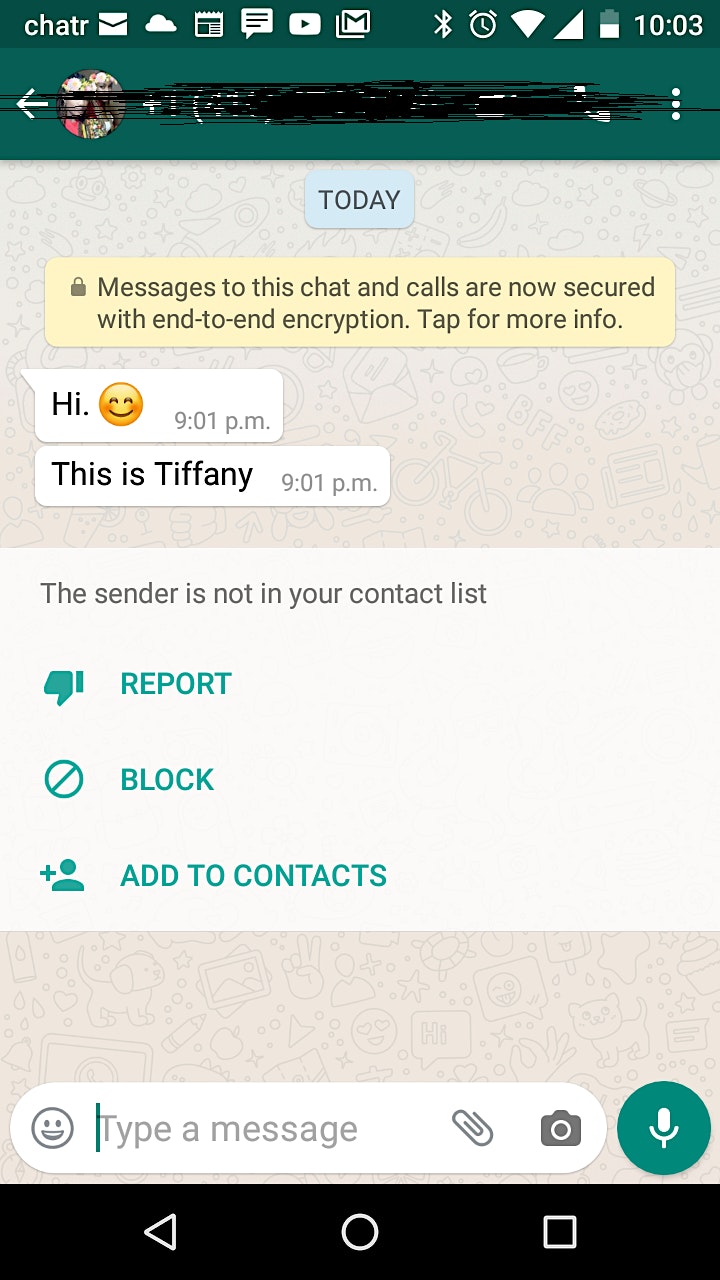Attach a file with the paperclip
The height and width of the screenshot is (1280, 720).
point(472,1129)
